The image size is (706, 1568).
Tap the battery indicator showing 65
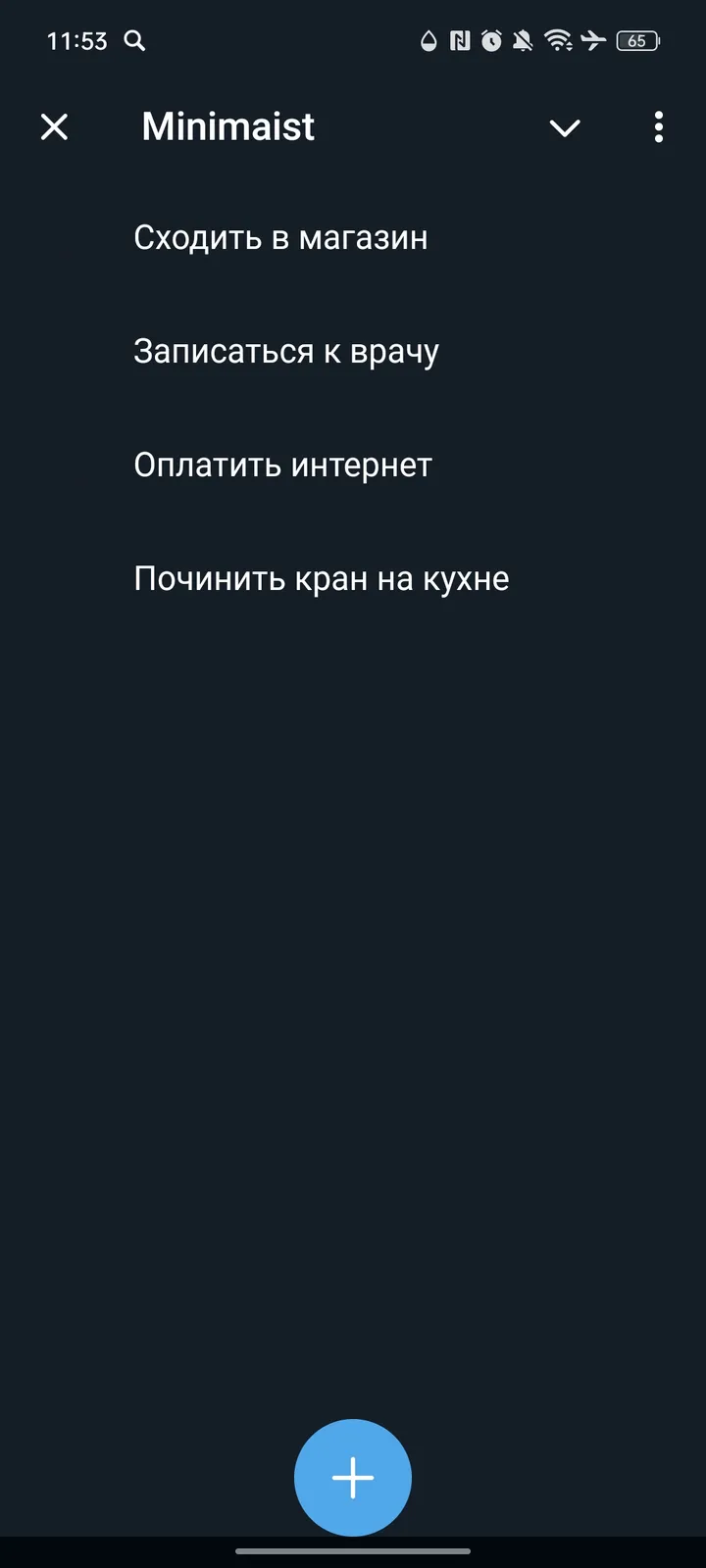(636, 41)
